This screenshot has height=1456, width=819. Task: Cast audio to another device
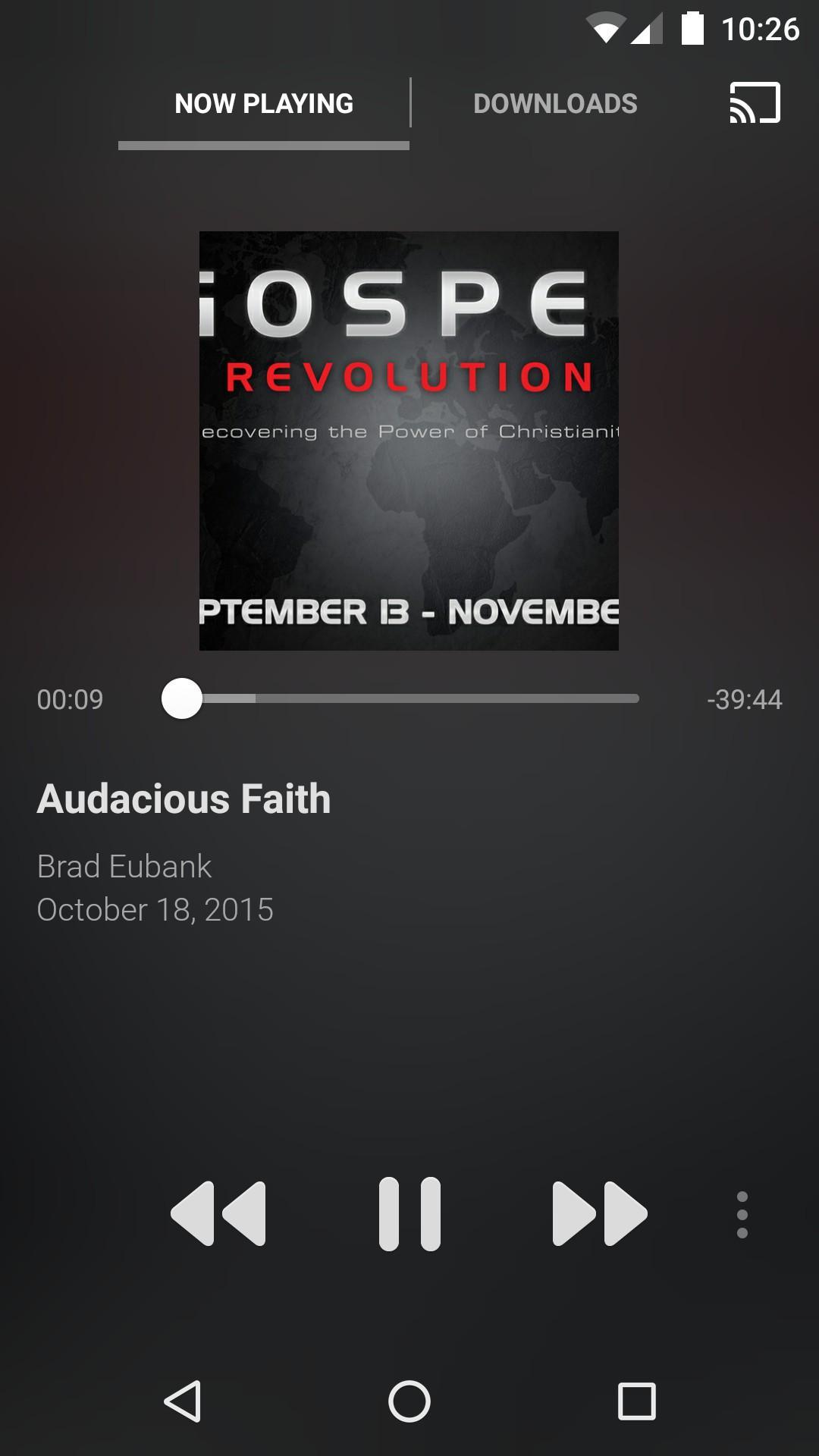(755, 103)
